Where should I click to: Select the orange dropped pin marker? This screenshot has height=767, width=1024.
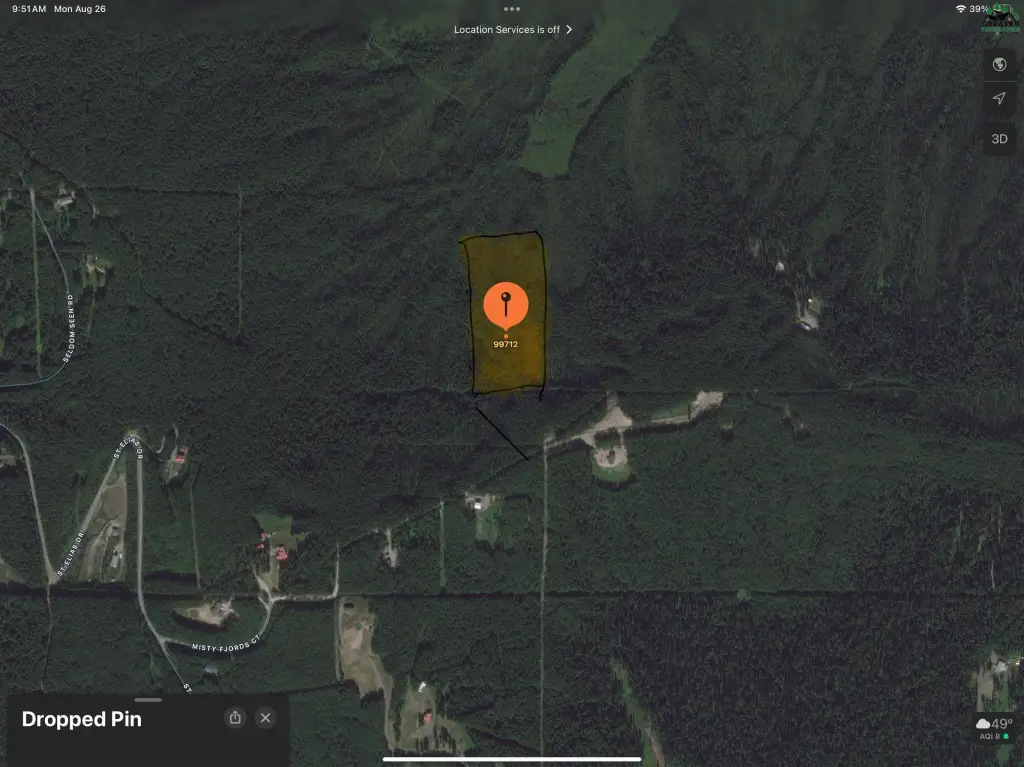tap(505, 307)
